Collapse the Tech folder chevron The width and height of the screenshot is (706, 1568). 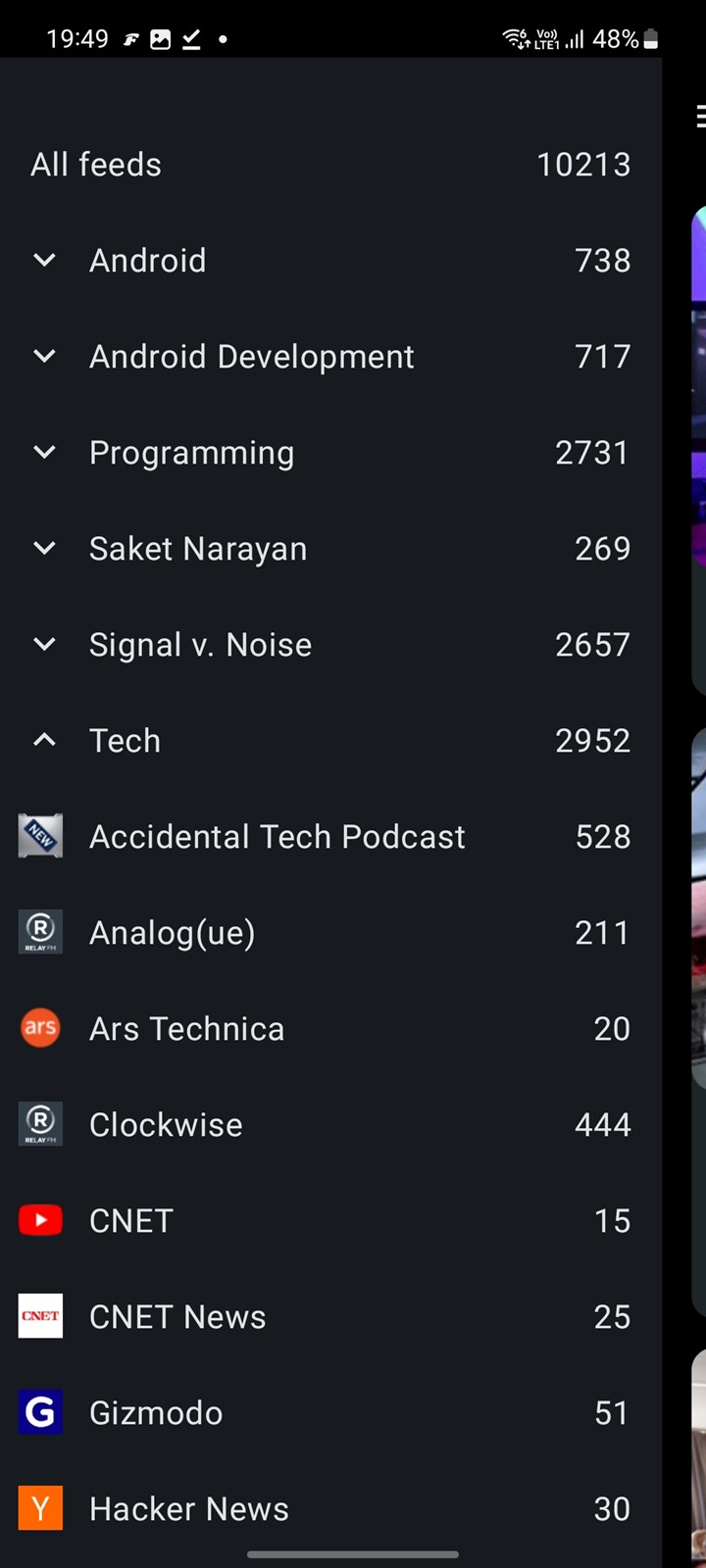(44, 741)
